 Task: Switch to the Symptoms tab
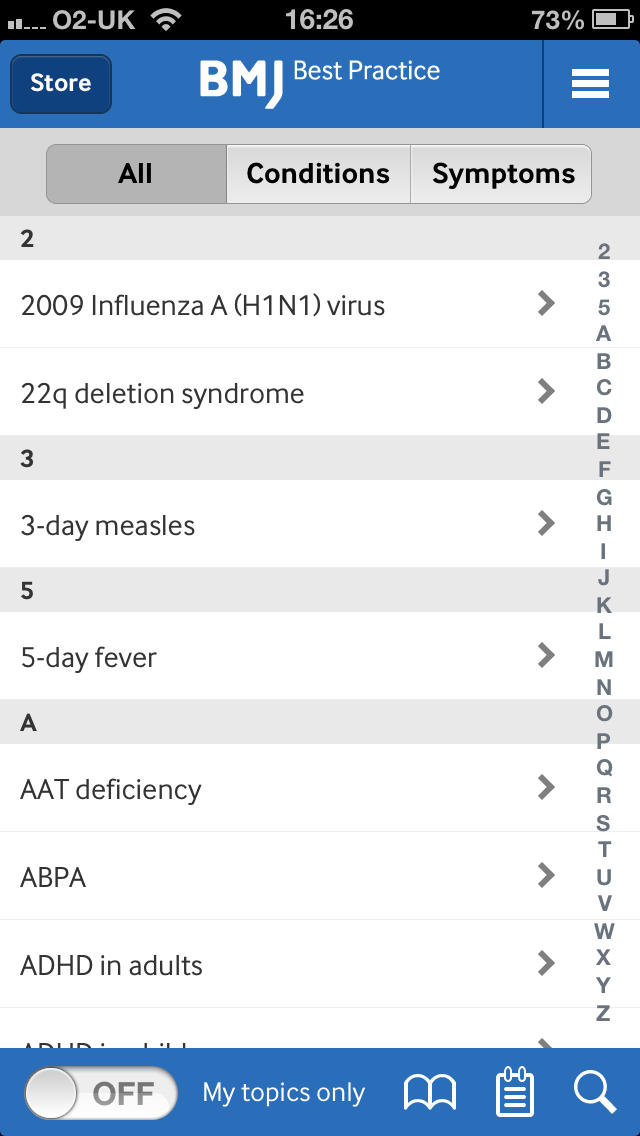[502, 174]
